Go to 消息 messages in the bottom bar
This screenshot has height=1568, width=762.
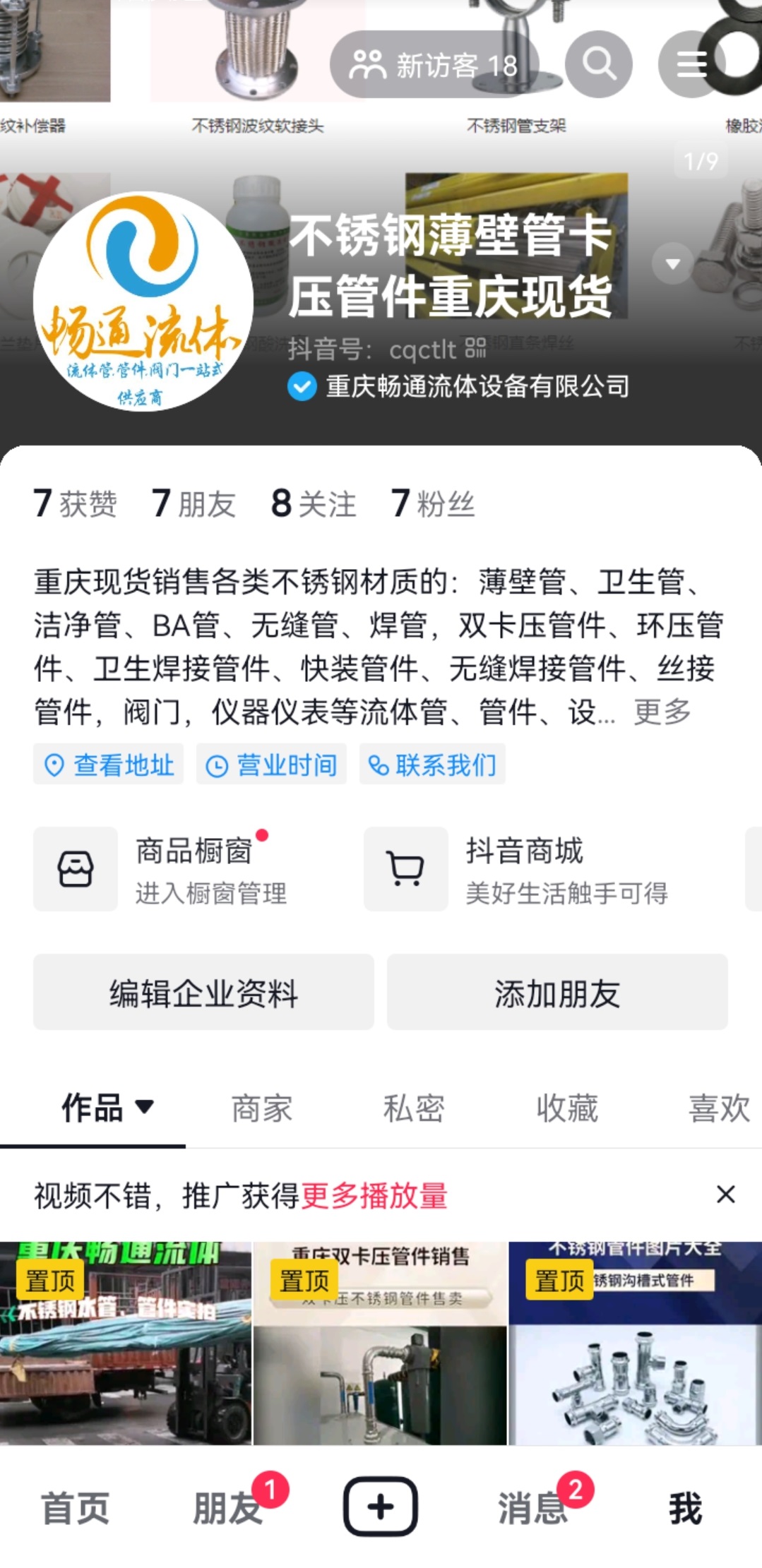(534, 1508)
